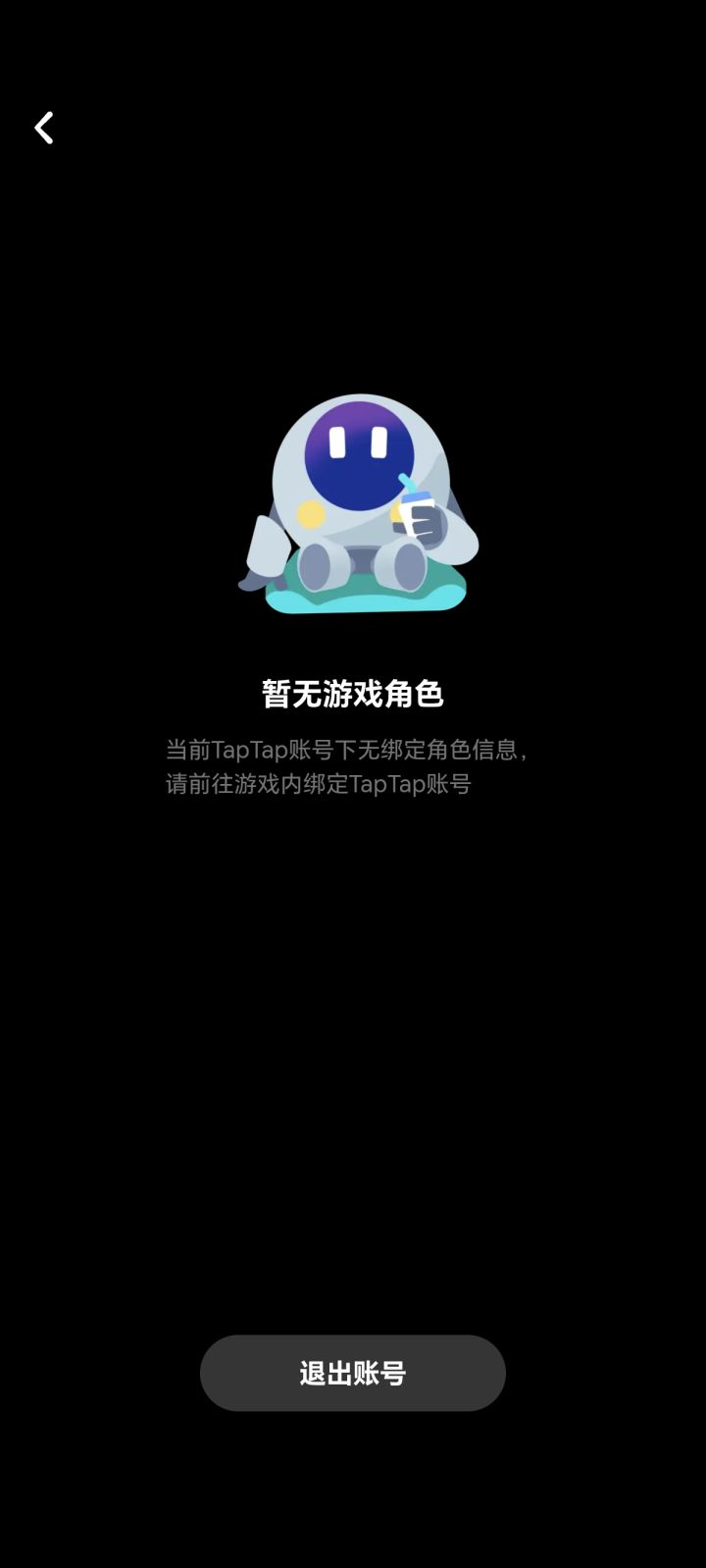706x1568 pixels.
Task: Select the line 当前TapTap账号下无绑定角色信息
Action: click(x=351, y=748)
